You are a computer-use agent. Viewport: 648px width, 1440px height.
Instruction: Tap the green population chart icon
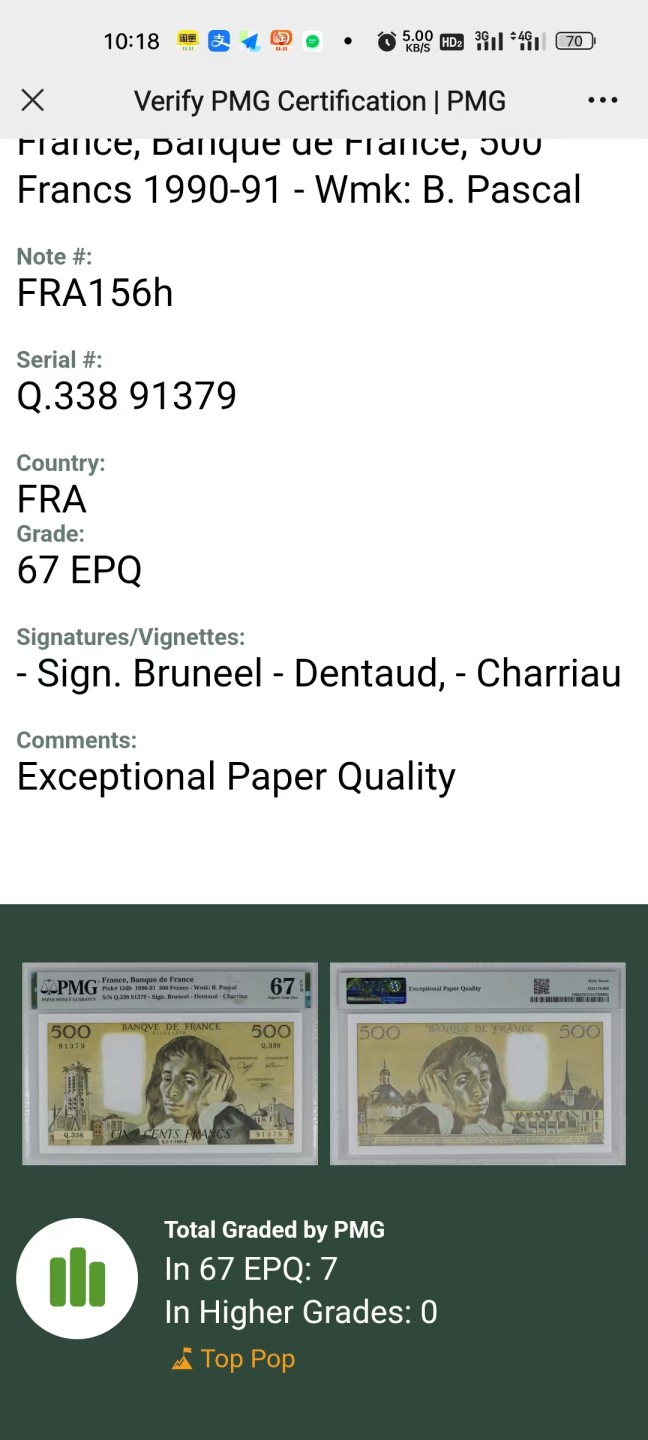[77, 1278]
